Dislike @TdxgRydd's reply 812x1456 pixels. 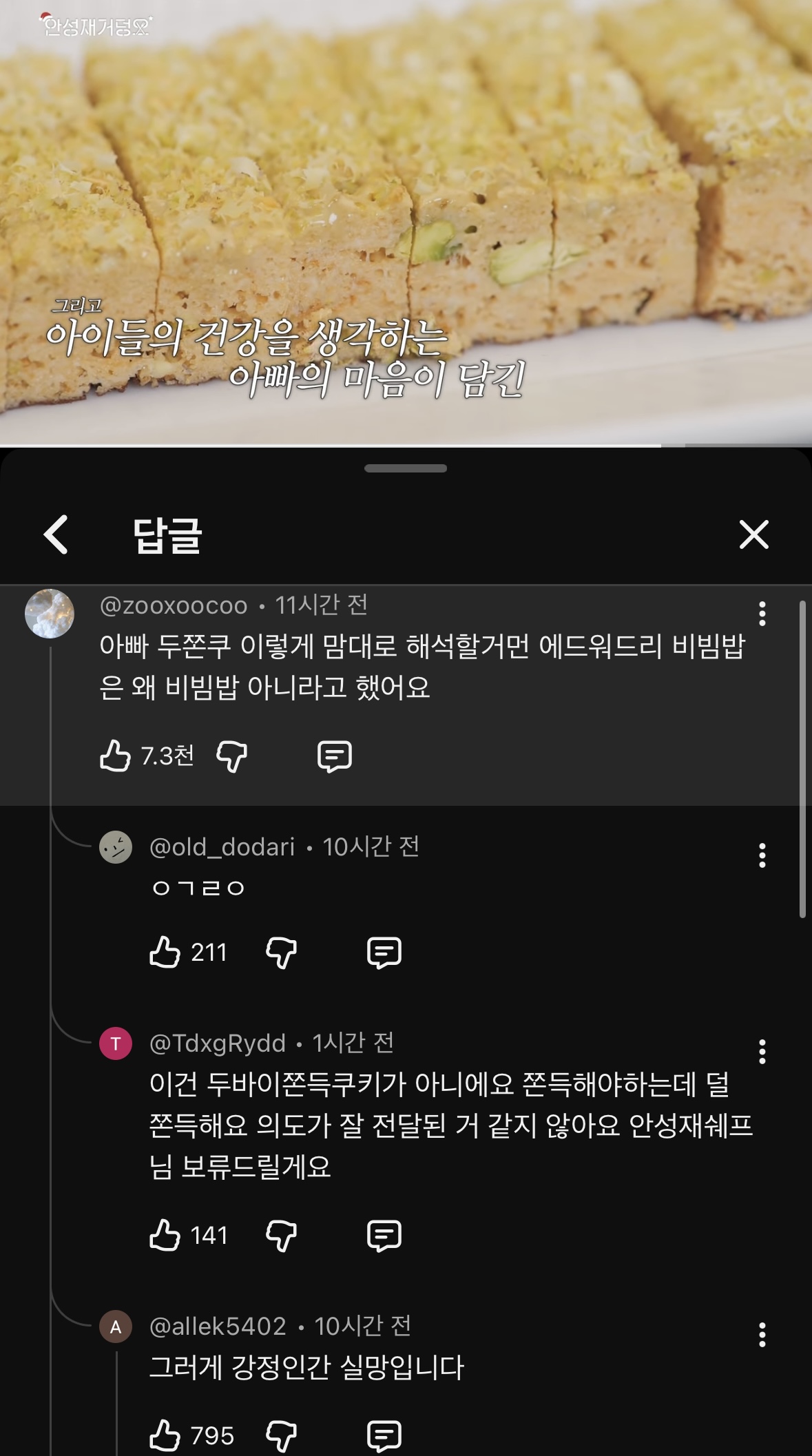(282, 1234)
